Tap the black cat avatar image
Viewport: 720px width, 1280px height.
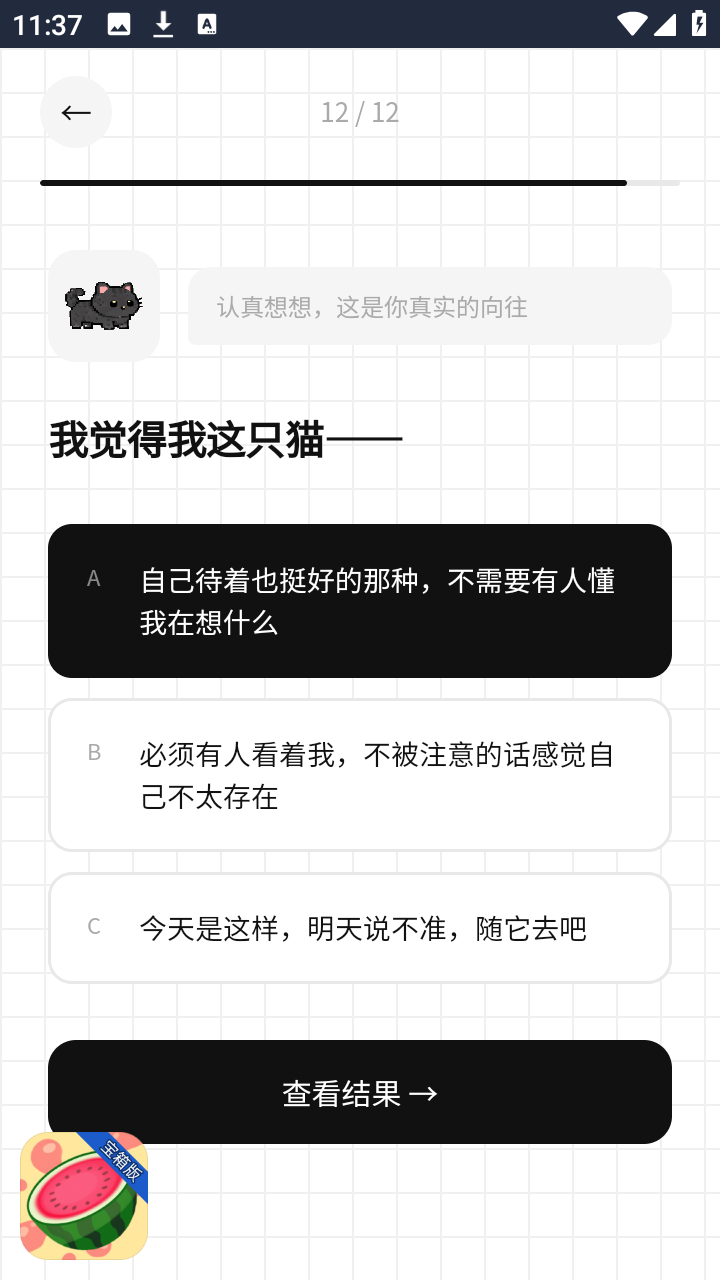104,306
